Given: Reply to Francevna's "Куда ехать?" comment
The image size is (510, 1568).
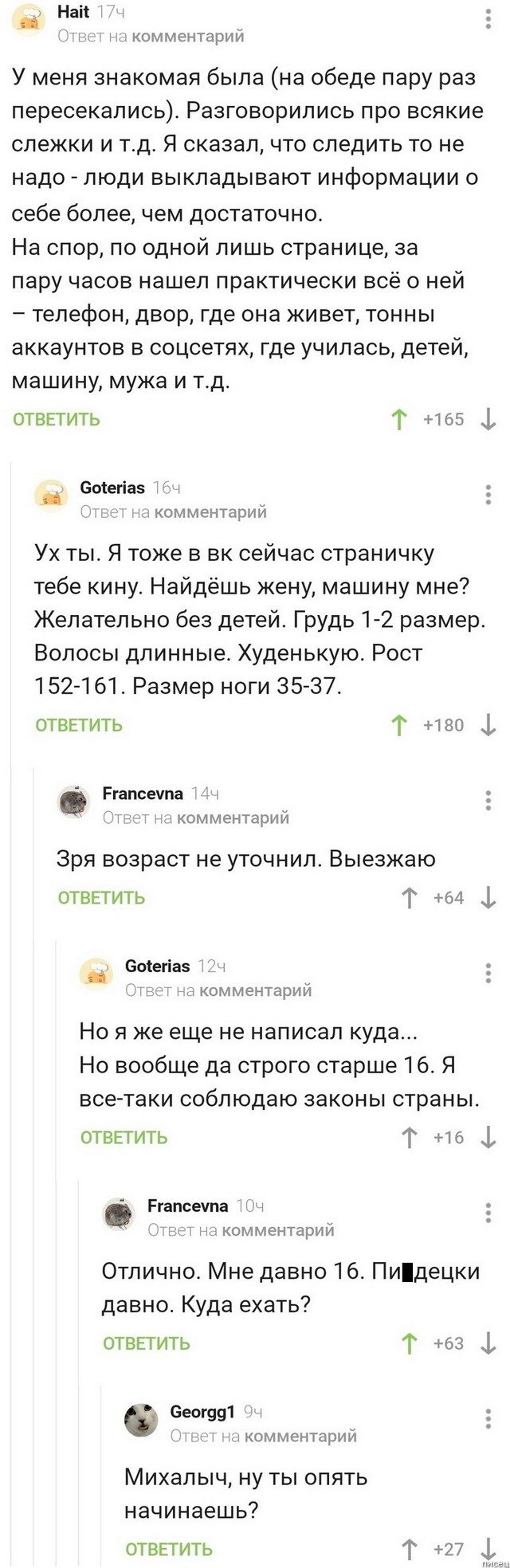Looking at the screenshot, I should [146, 1344].
